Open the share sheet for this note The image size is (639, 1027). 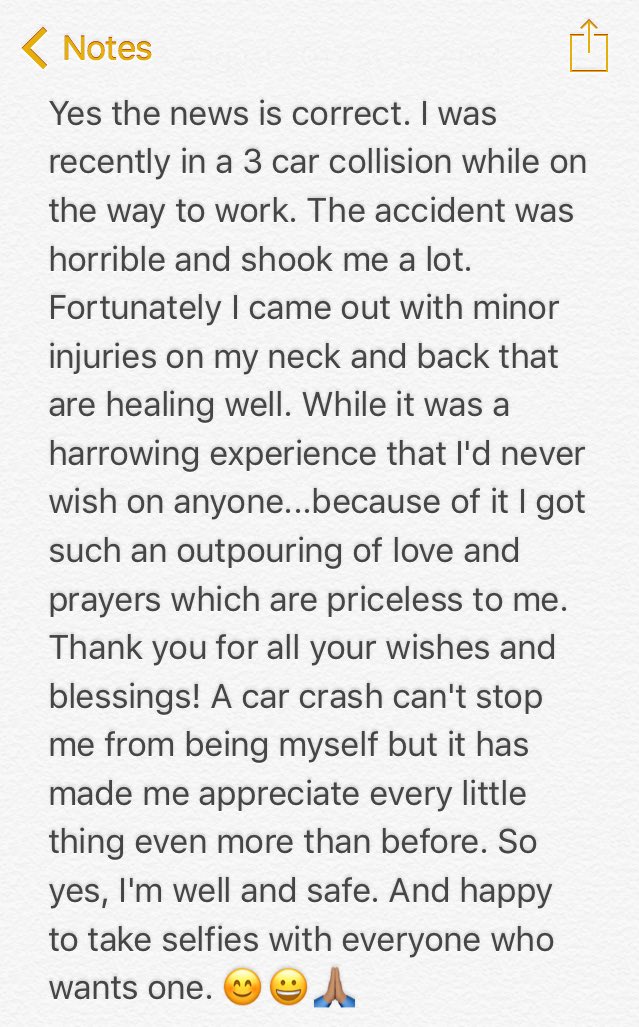tap(588, 47)
